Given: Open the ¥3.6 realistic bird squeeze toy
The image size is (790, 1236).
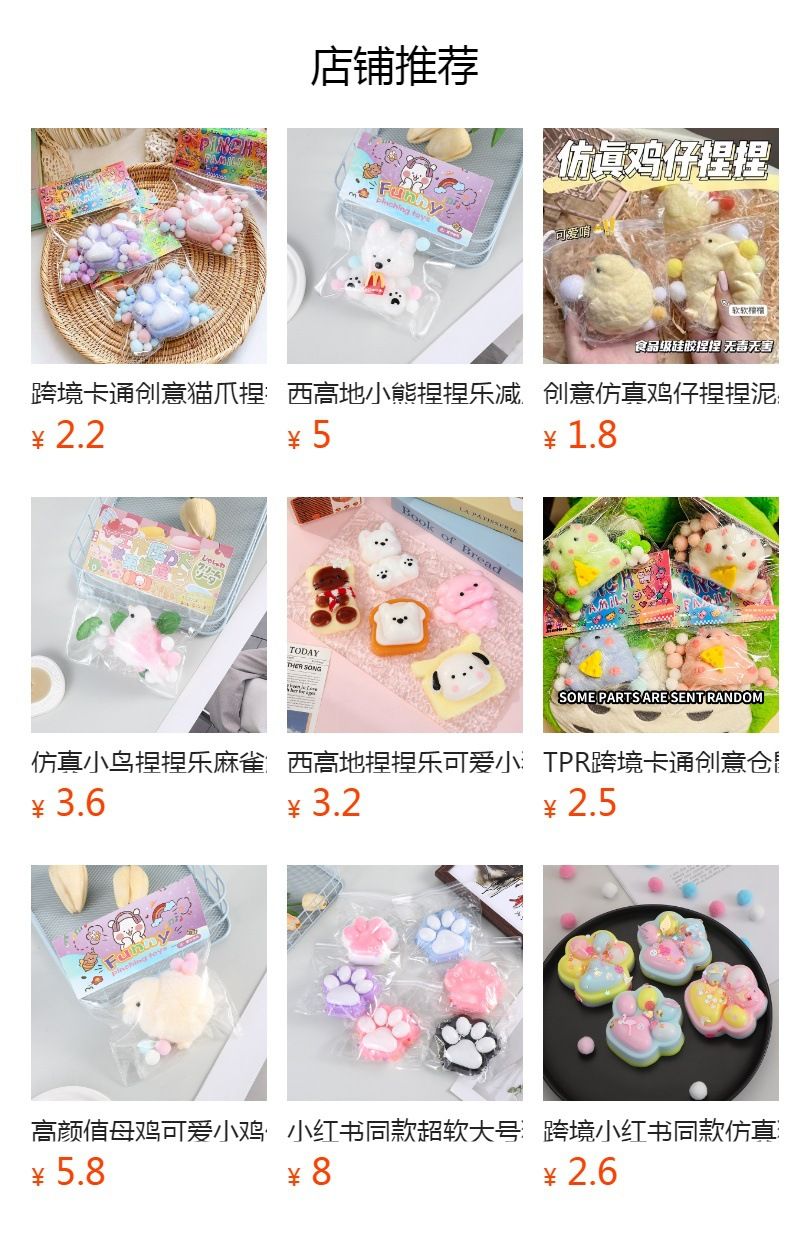Looking at the screenshot, I should [149, 615].
